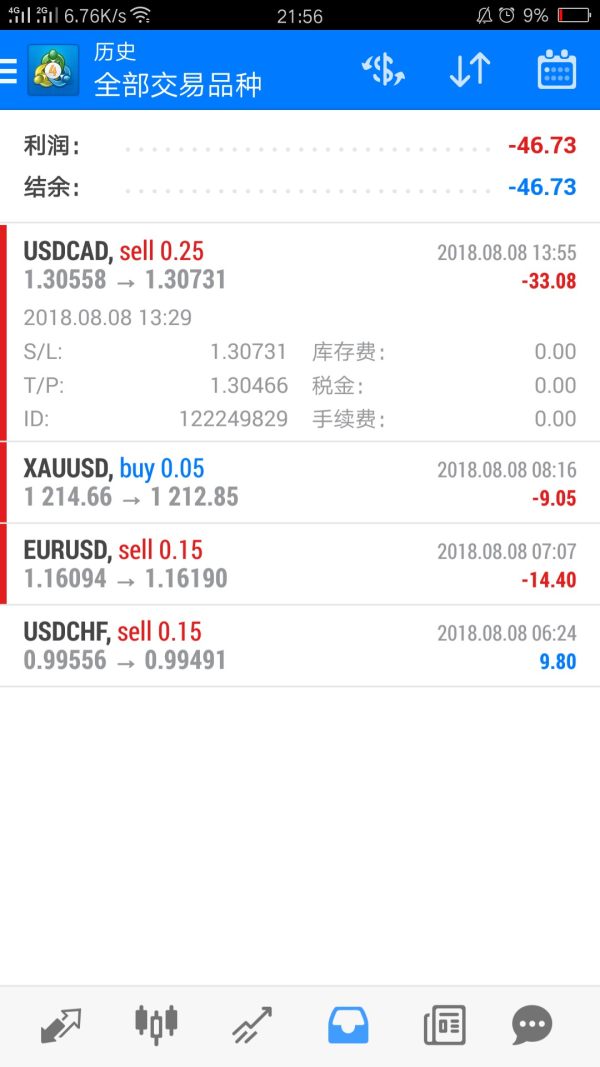Switch to the news tab

(x=444, y=1025)
